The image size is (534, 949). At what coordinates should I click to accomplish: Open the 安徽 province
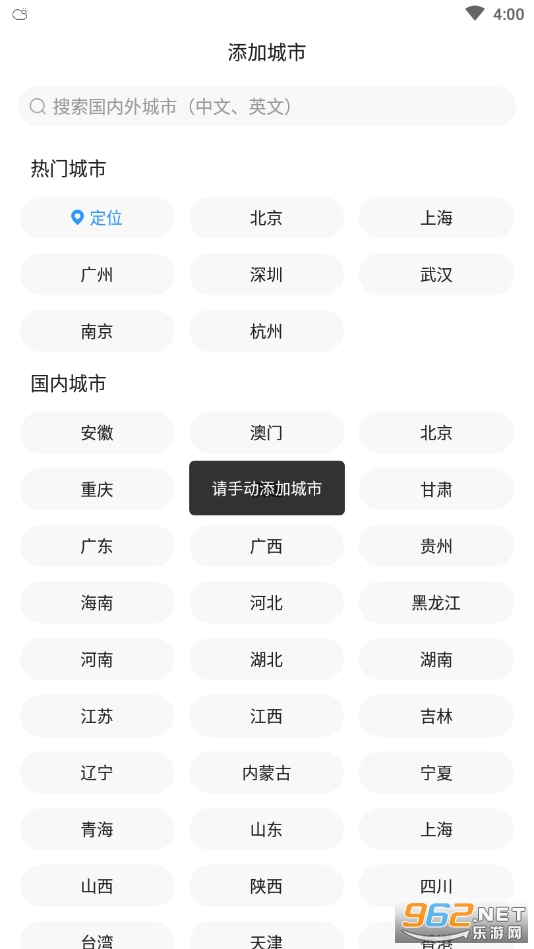(x=97, y=432)
